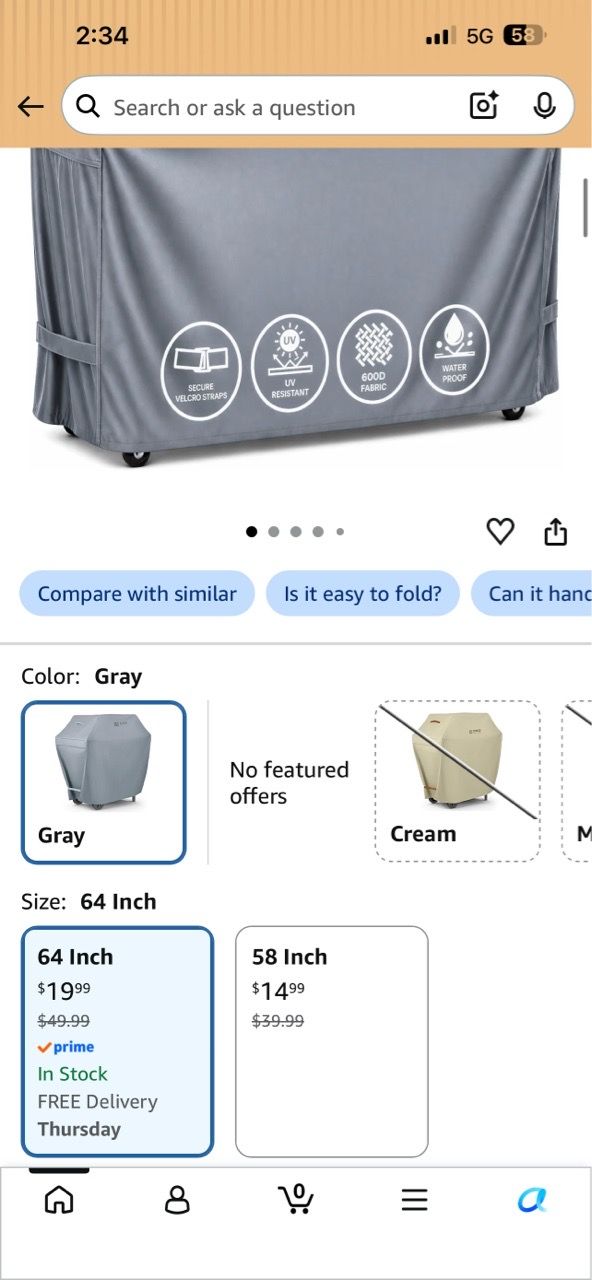
Task: Launch the Alexa assistant tab
Action: [x=533, y=1200]
